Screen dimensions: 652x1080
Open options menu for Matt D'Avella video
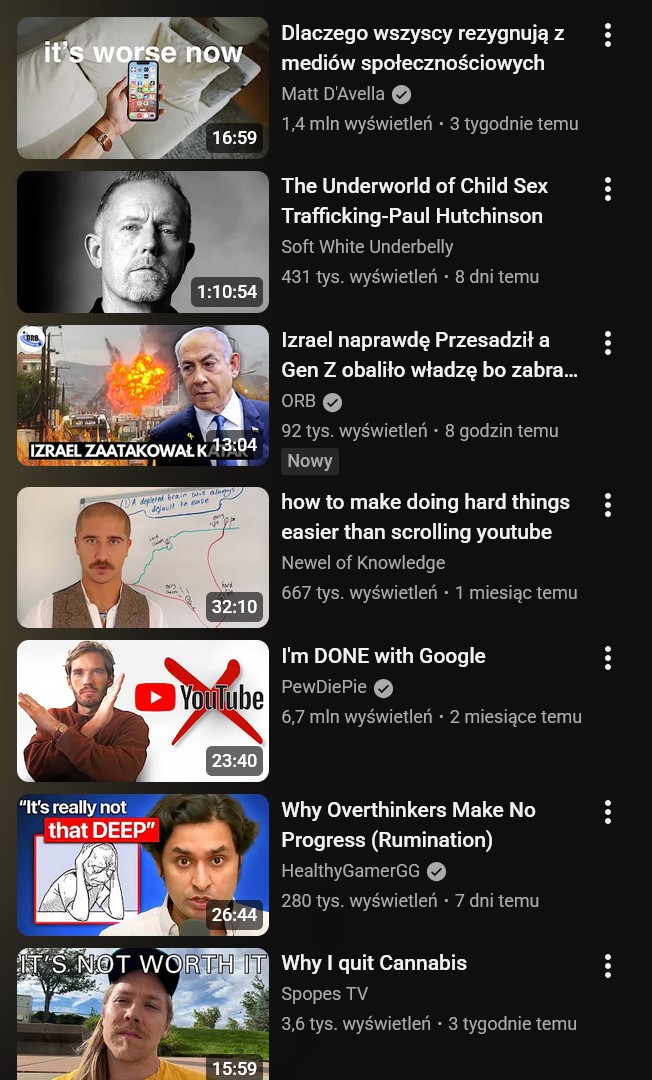607,35
